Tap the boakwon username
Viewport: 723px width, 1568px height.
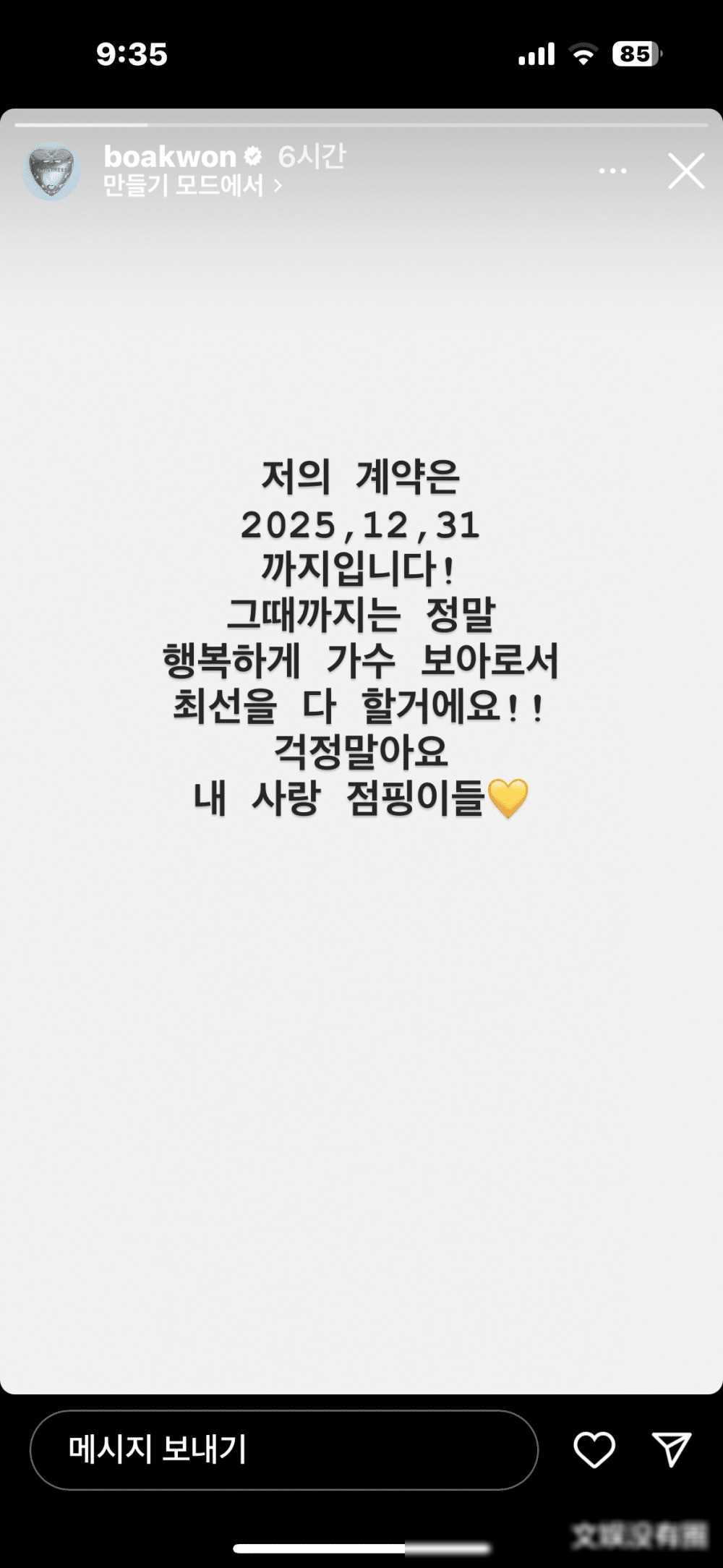pyautogui.click(x=170, y=156)
